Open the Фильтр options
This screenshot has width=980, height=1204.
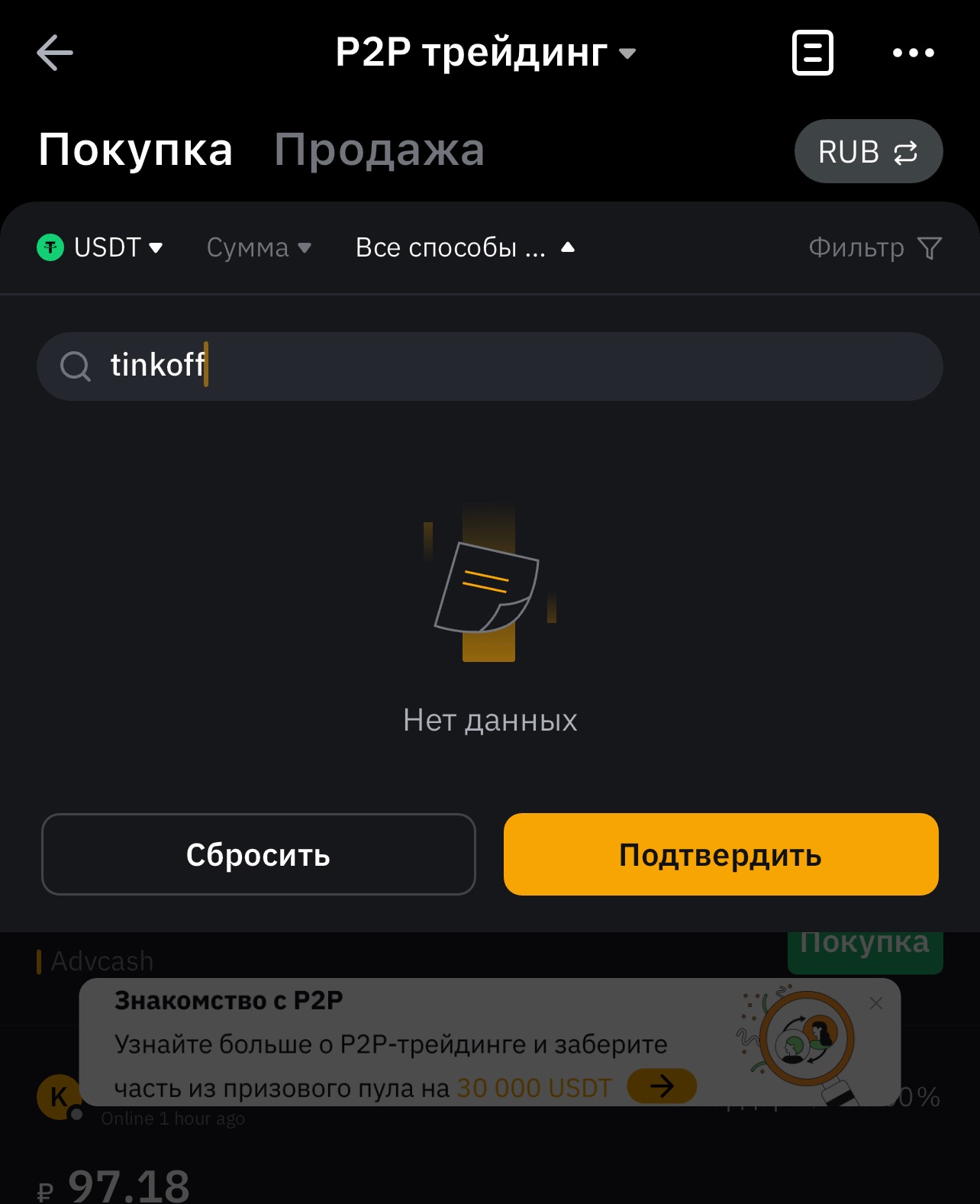(x=874, y=247)
